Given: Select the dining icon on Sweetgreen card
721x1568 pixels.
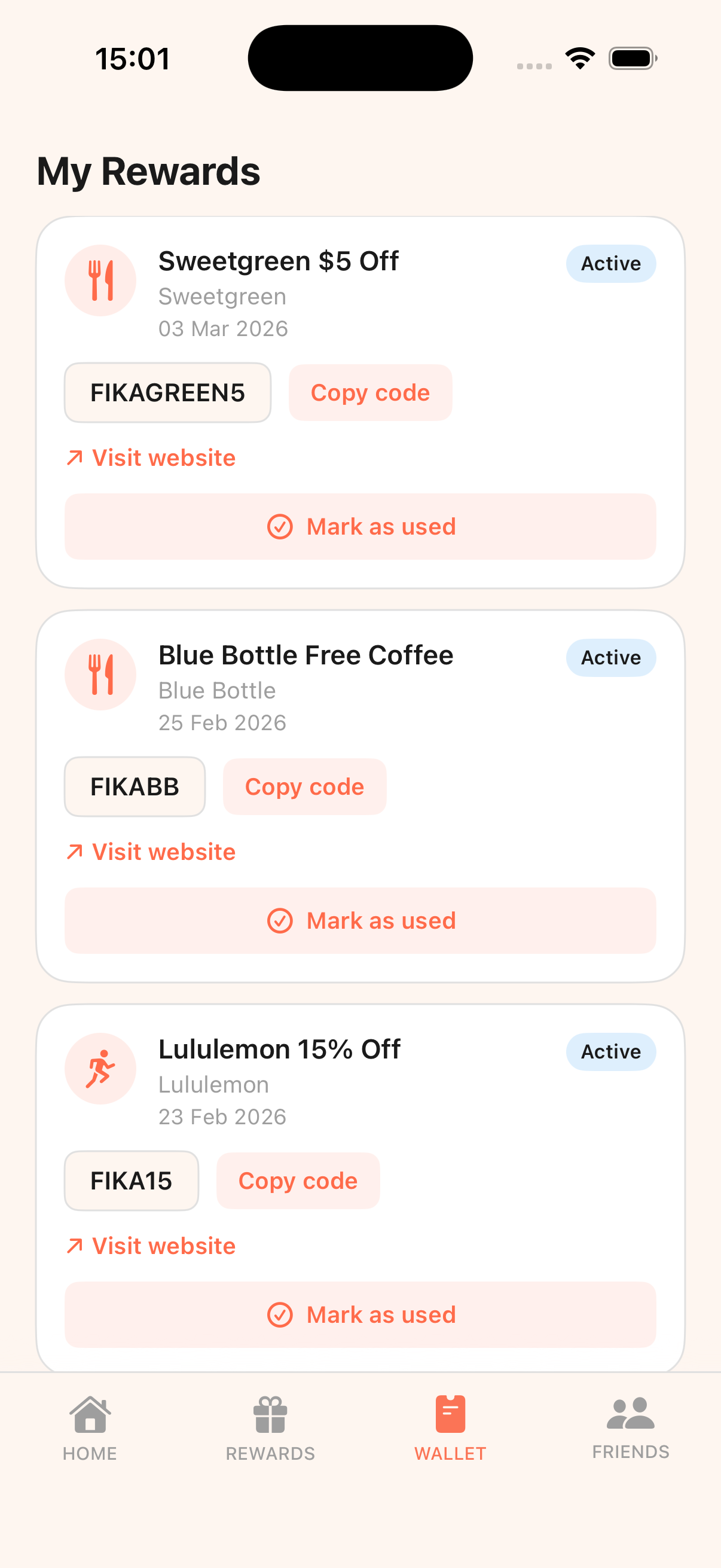Looking at the screenshot, I should [x=100, y=280].
